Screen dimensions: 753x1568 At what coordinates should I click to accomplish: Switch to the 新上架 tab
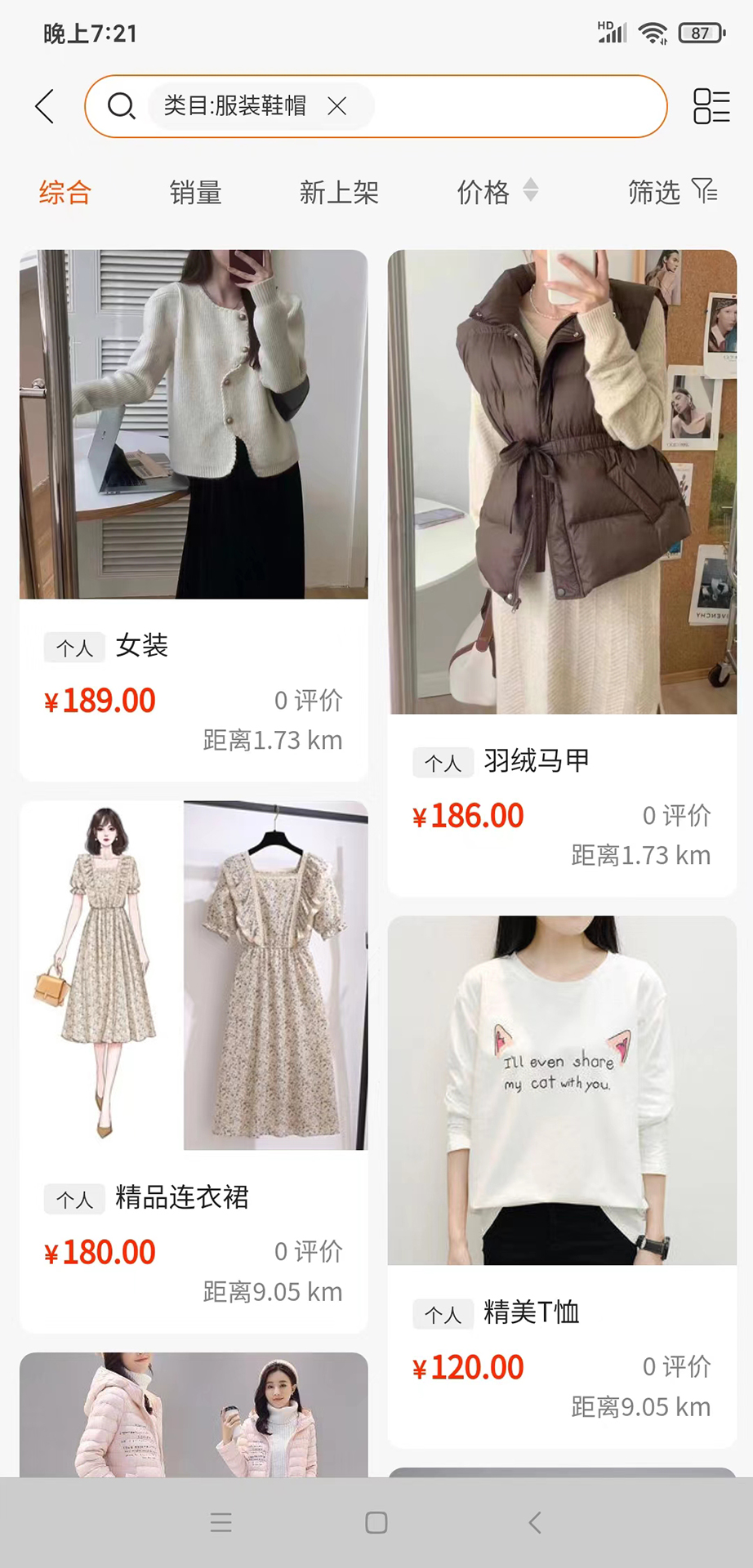(340, 193)
